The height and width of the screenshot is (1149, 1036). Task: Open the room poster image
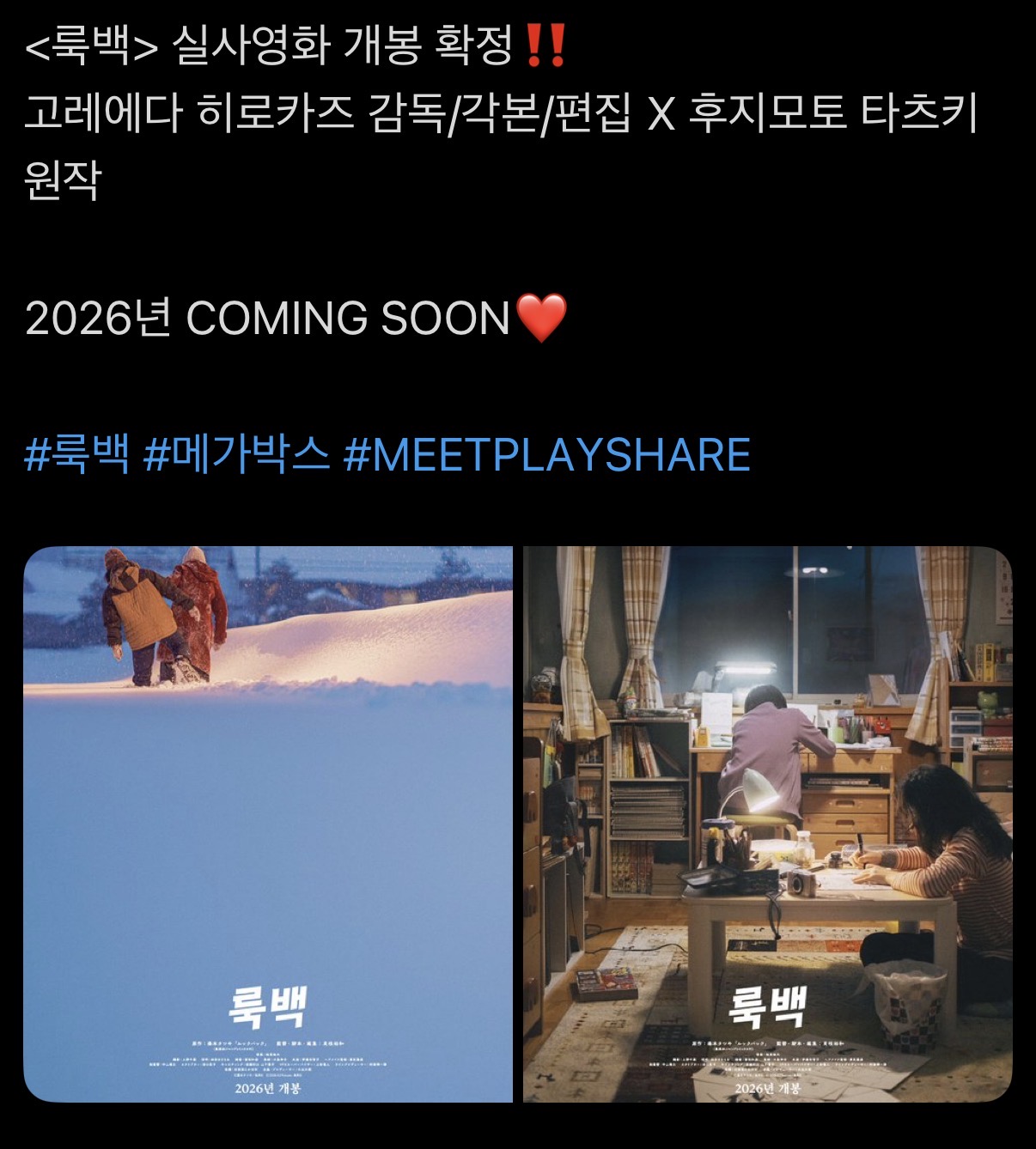767,824
